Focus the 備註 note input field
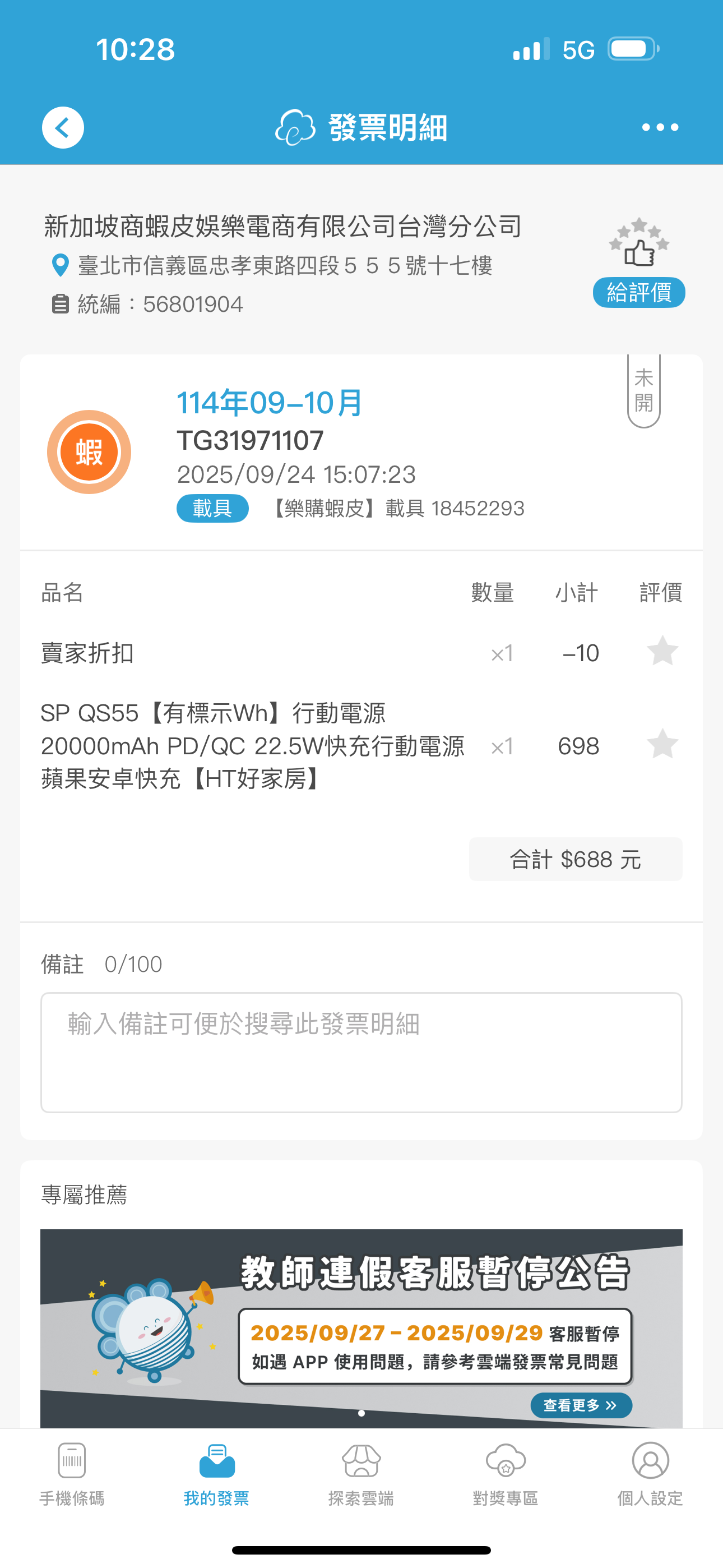 click(361, 1052)
